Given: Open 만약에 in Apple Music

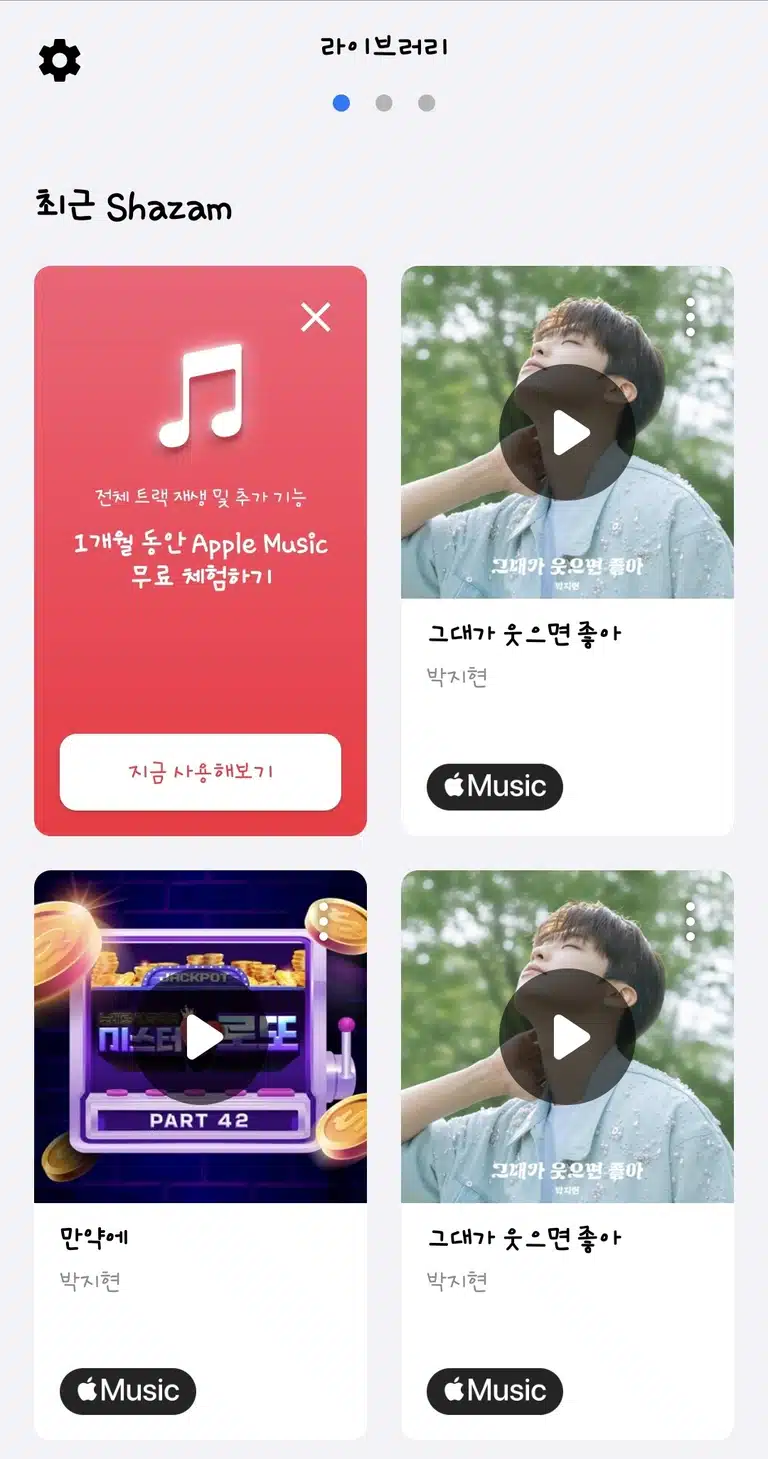Looking at the screenshot, I should [128, 1391].
